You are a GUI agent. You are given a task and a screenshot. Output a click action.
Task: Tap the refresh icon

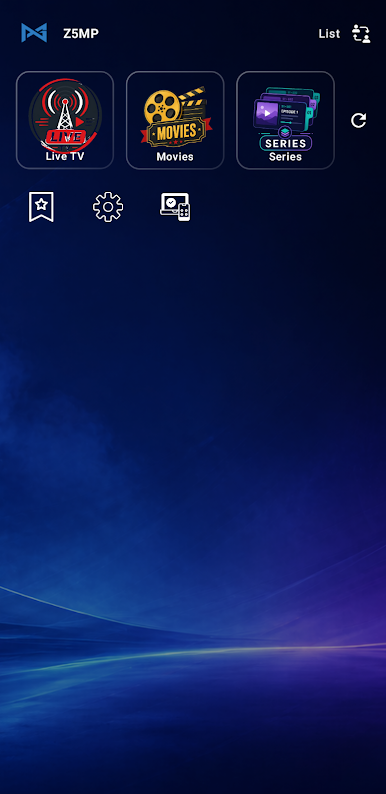tap(359, 121)
